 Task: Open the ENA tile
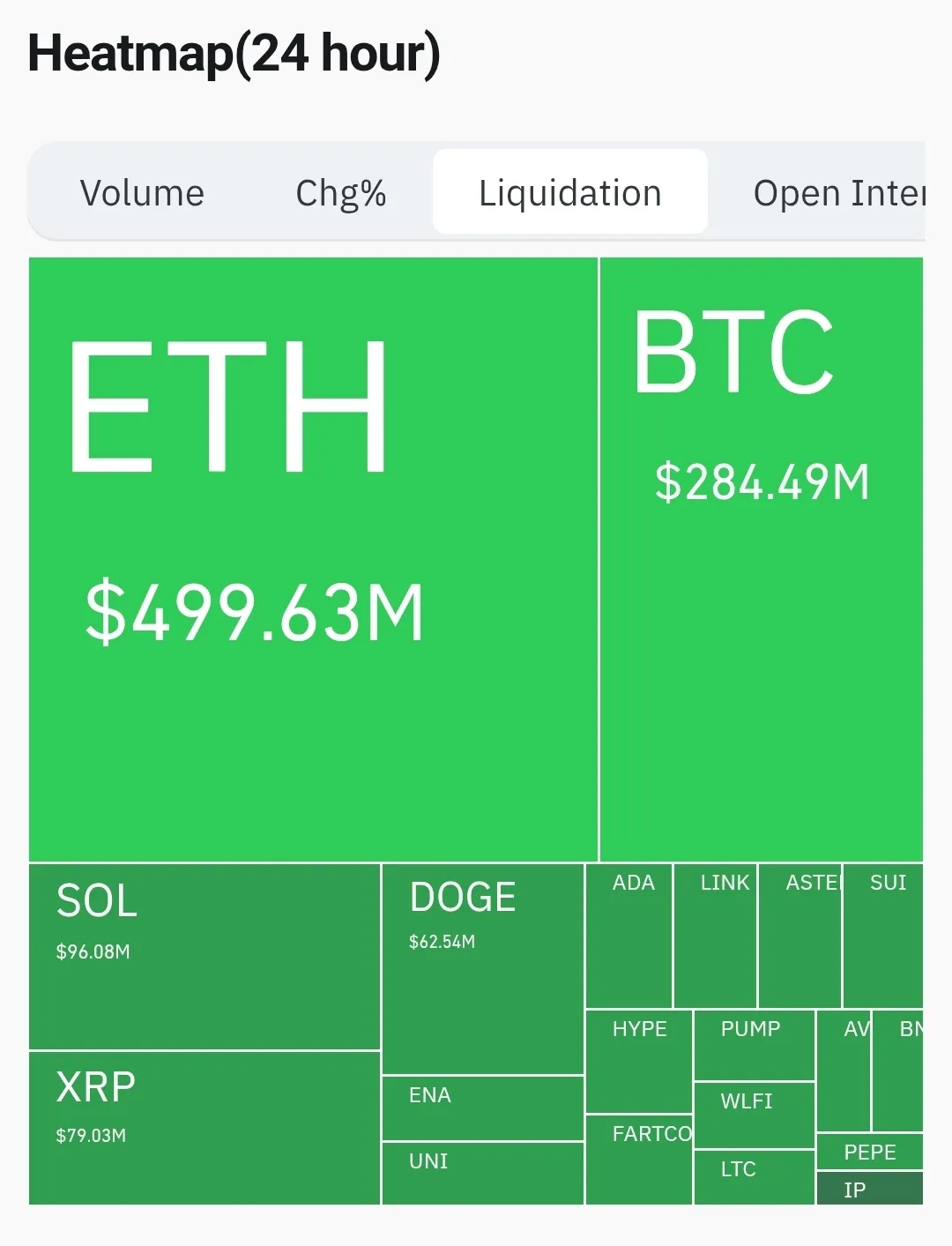coord(482,1108)
